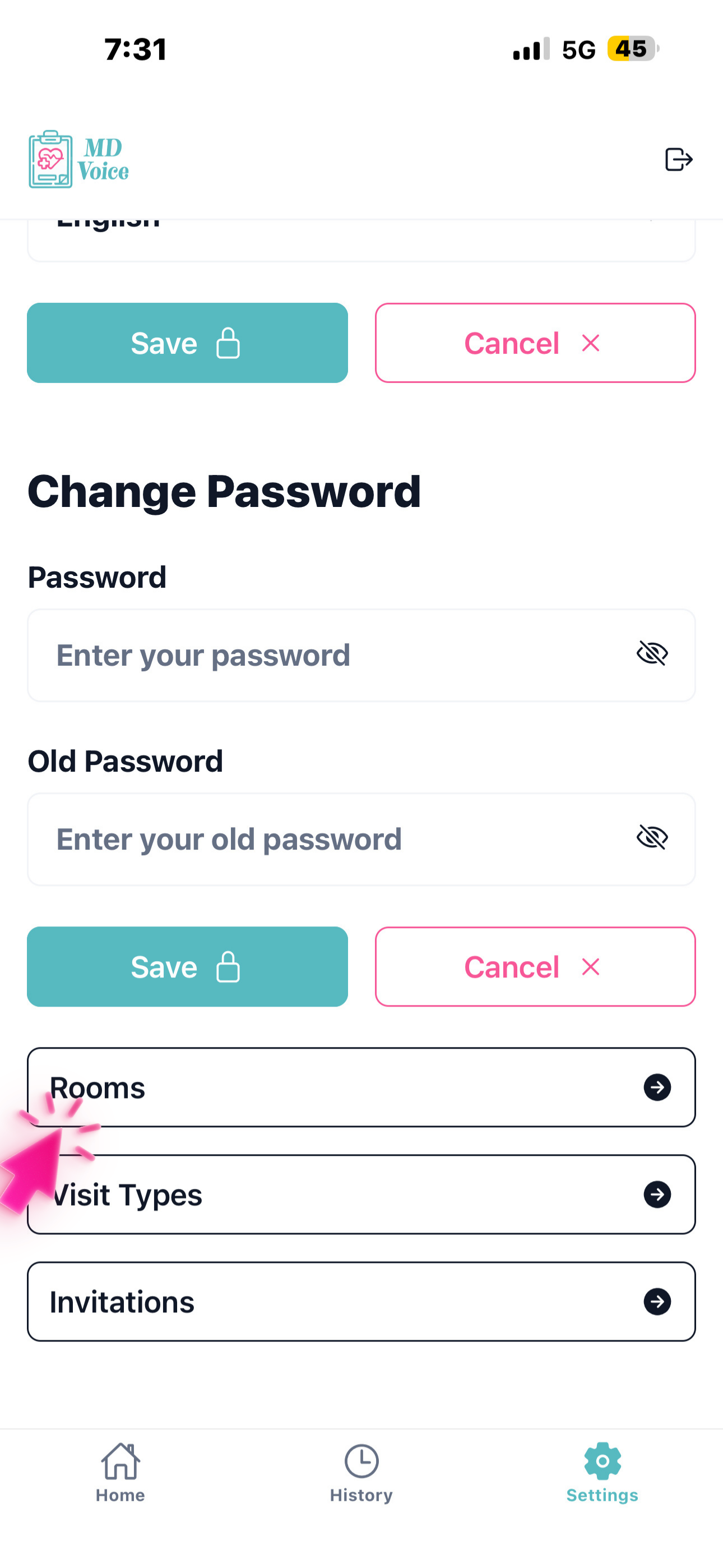Tap Cancel below the language field
The width and height of the screenshot is (723, 1568).
pos(535,343)
